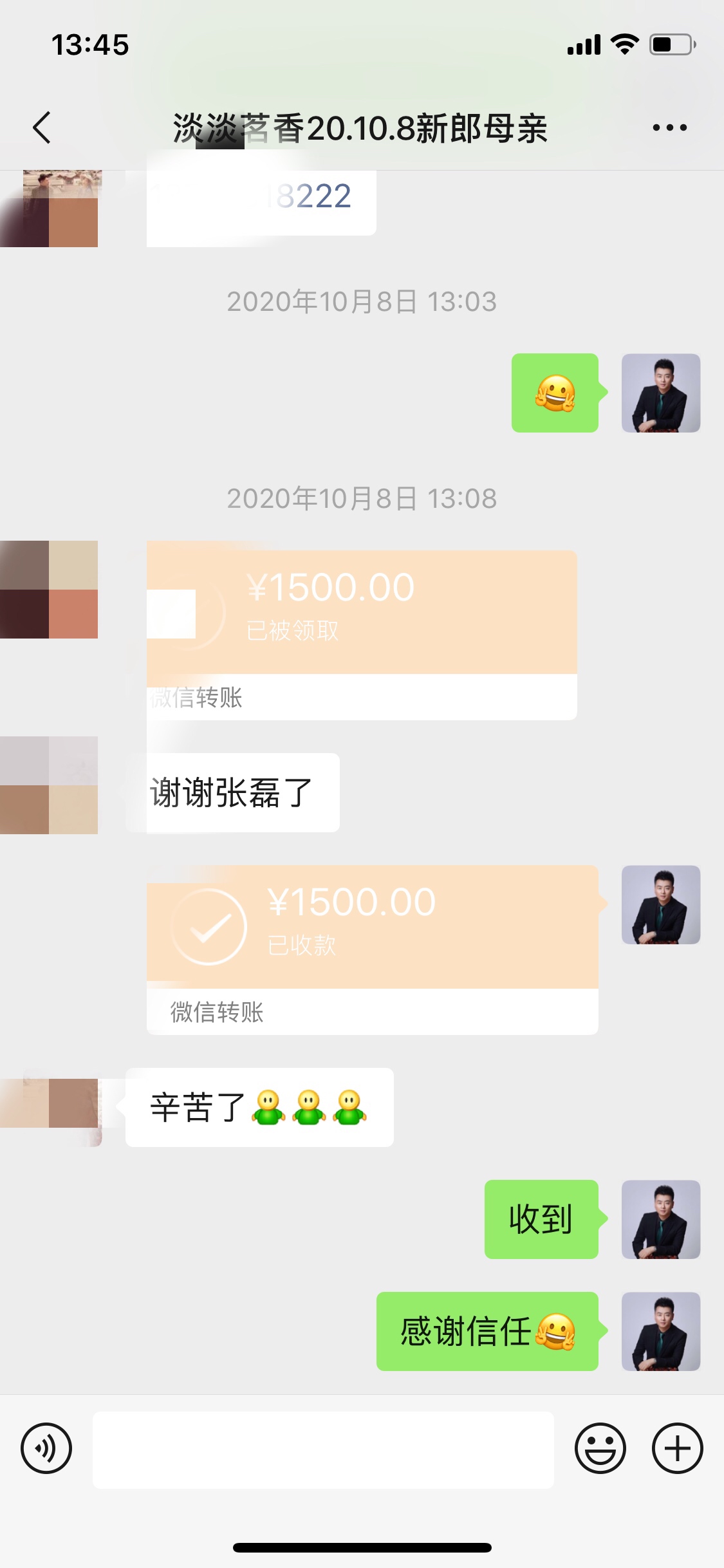This screenshot has height=1568, width=724.
Task: Open the chat info overflow menu
Action: (x=669, y=127)
